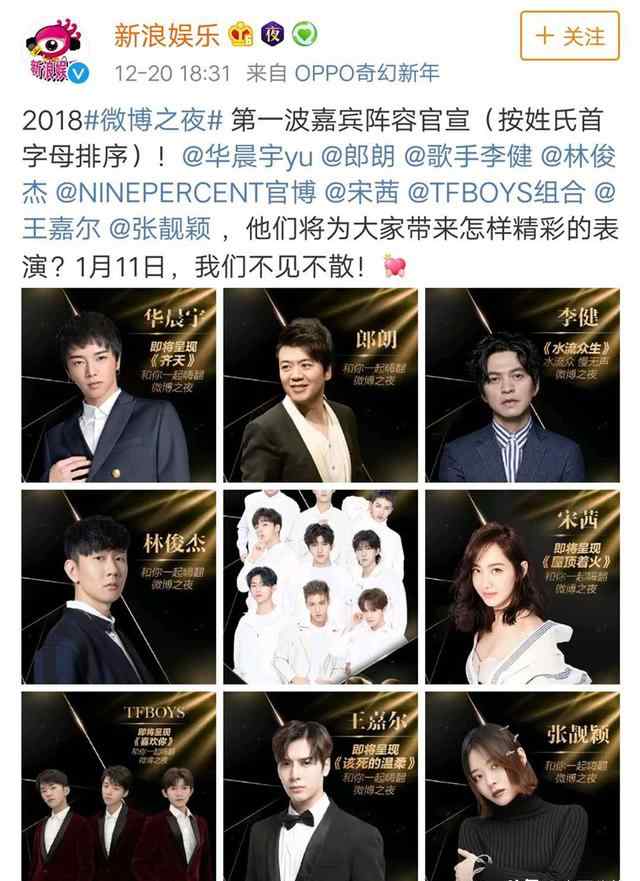
Task: Follow 新浪娱乐 with the 关注 button
Action: (569, 36)
